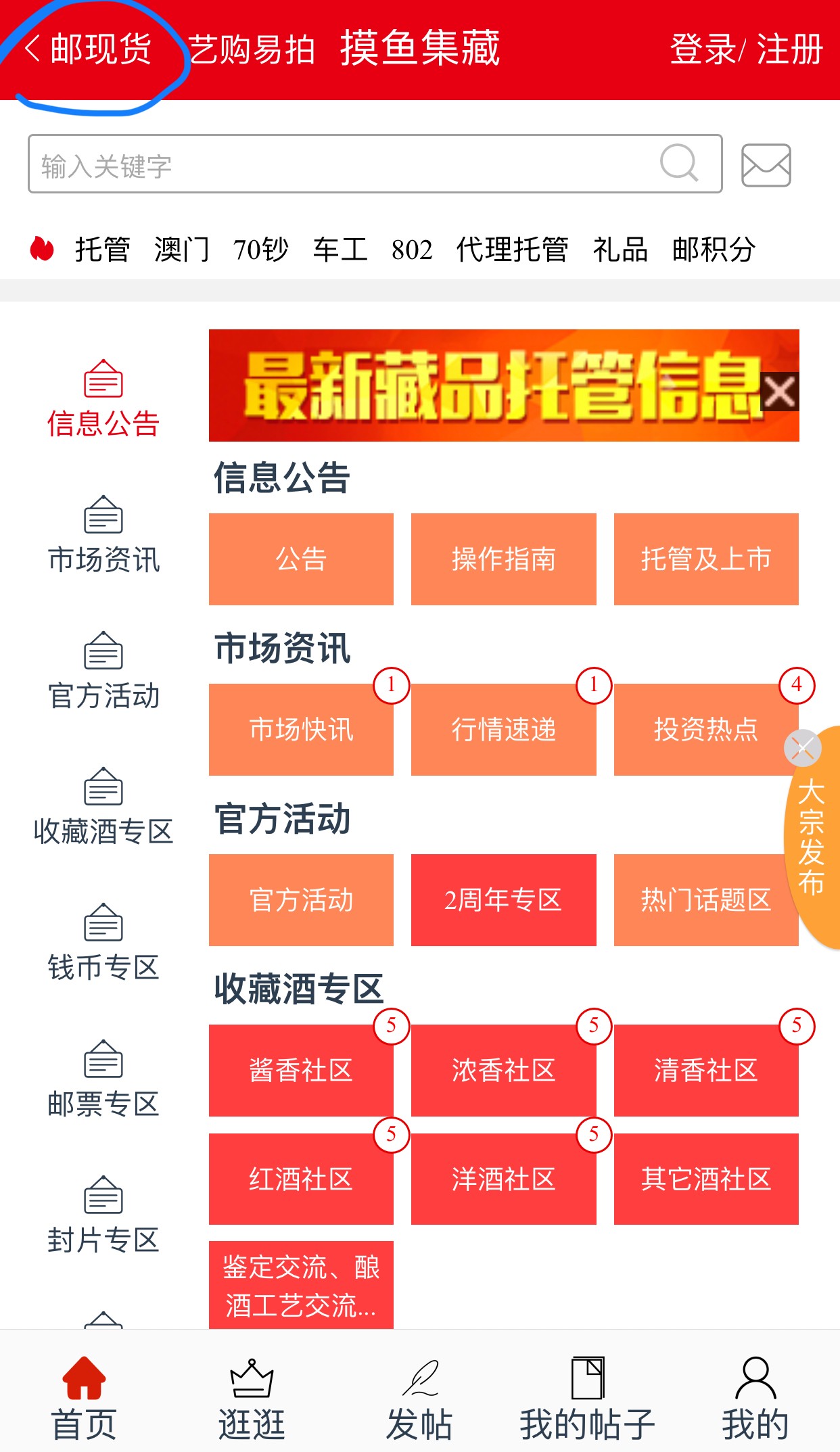Screen dimensions: 840x1452
Task: Open the 操作指南 section
Action: click(503, 559)
